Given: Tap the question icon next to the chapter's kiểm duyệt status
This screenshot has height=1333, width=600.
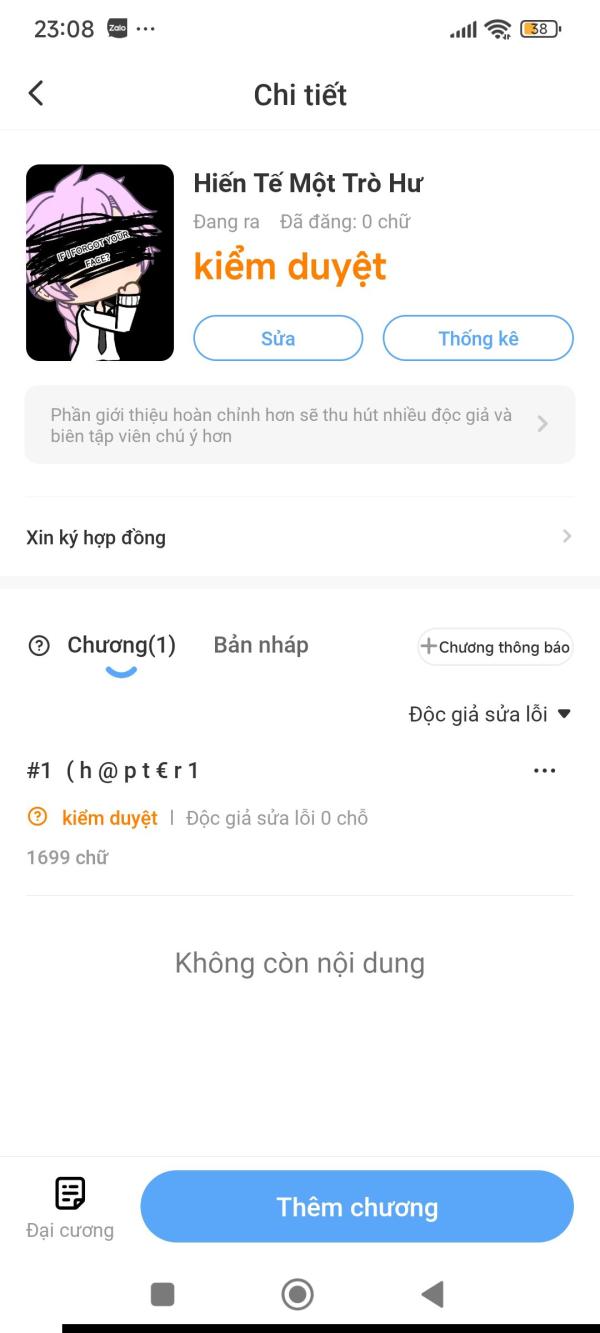Looking at the screenshot, I should pyautogui.click(x=37, y=817).
